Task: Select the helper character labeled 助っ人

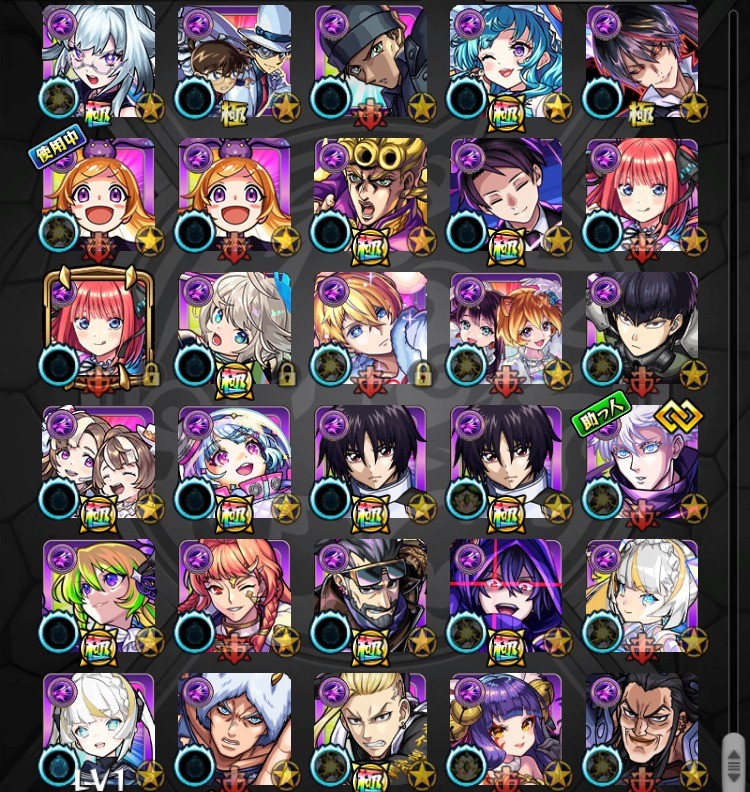Action: (x=643, y=462)
